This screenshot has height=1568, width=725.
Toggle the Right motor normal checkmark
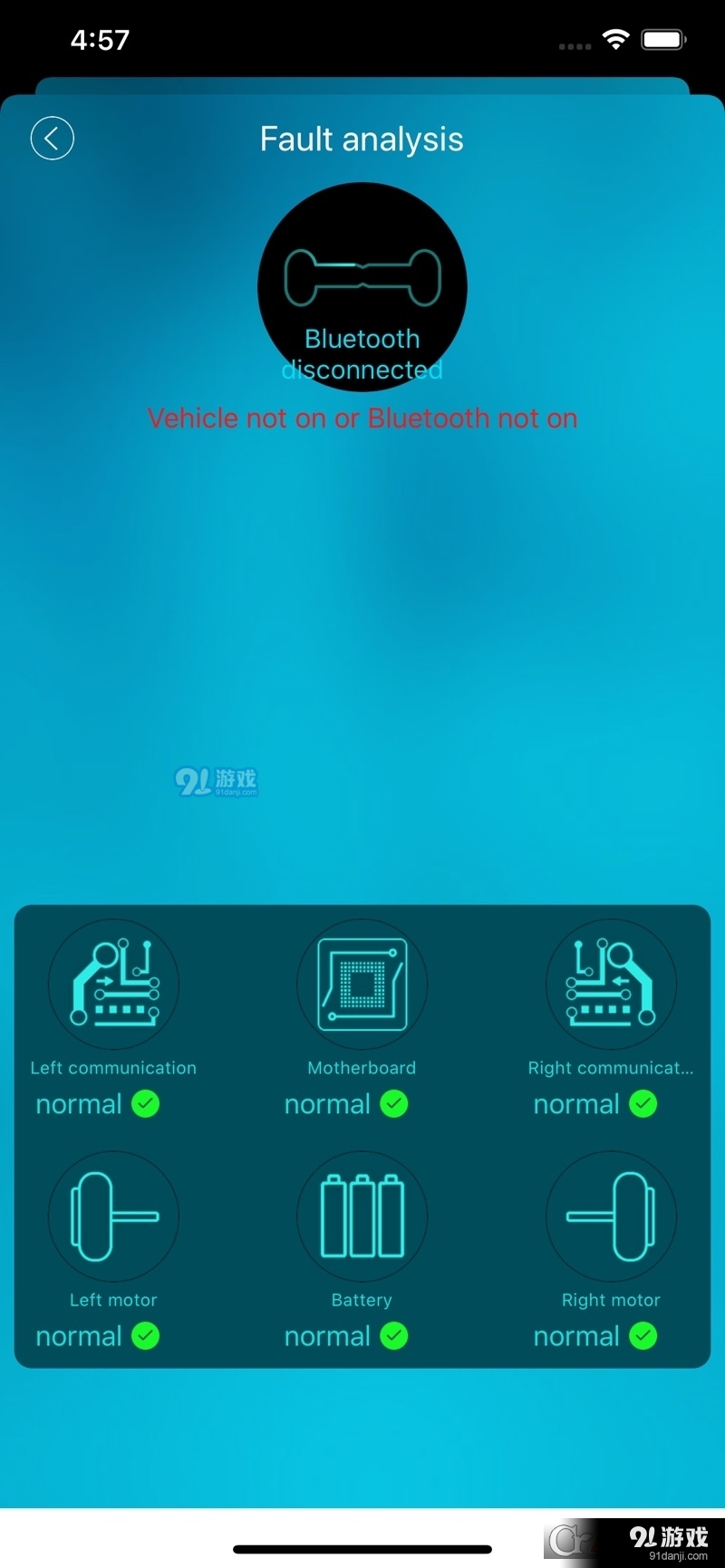tap(643, 1335)
